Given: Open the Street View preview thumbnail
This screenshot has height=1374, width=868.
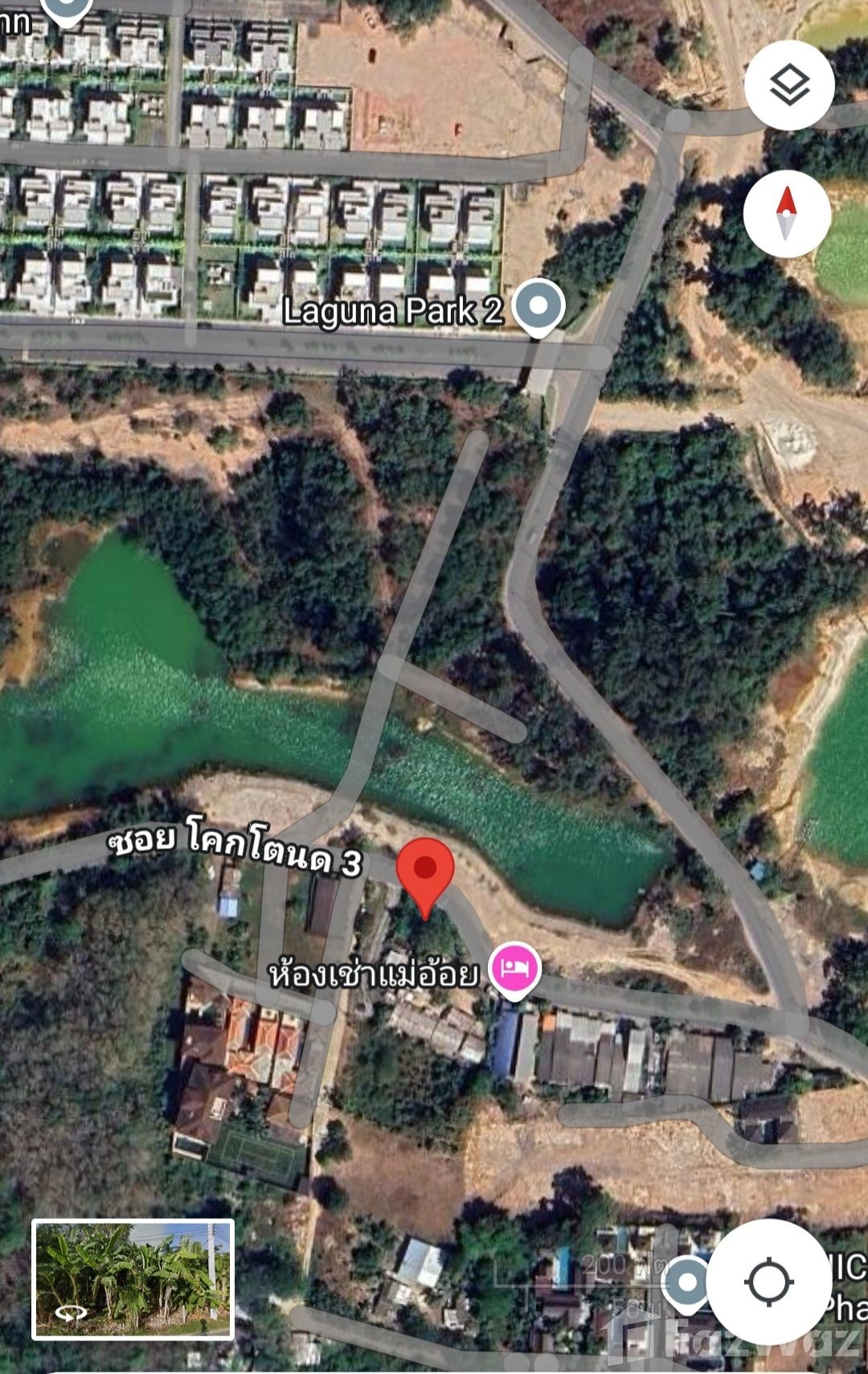Looking at the screenshot, I should [x=133, y=1279].
